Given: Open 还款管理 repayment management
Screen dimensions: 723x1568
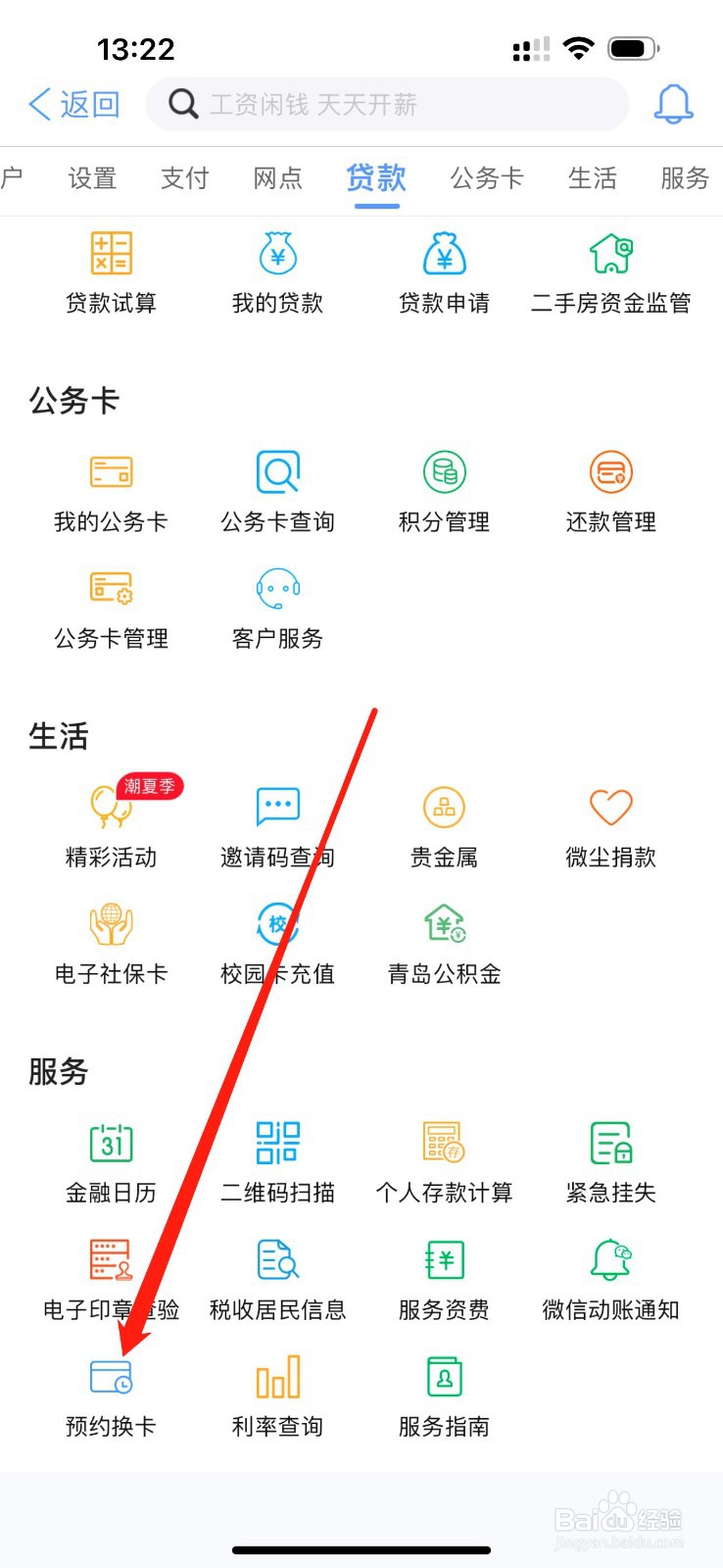Looking at the screenshot, I should tap(609, 490).
